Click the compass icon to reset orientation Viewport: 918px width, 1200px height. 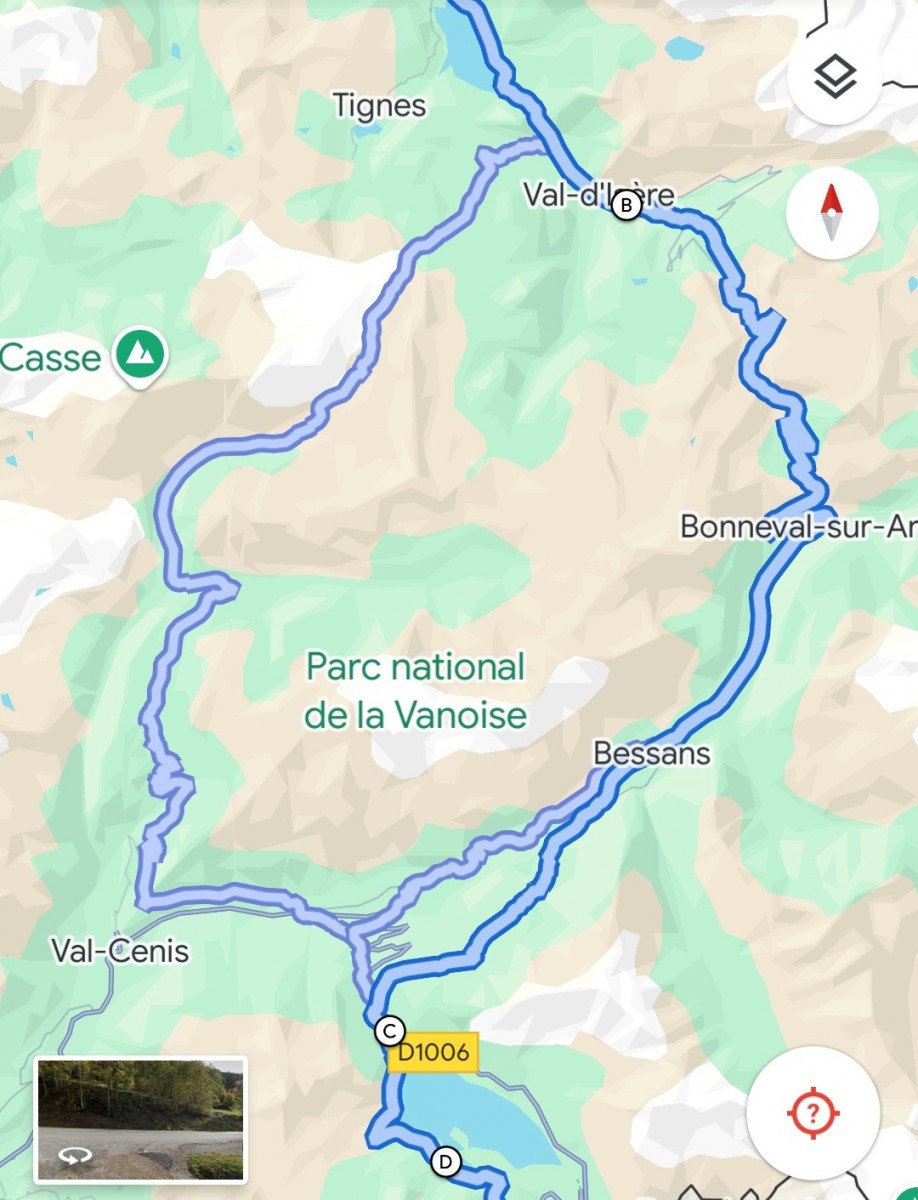coord(831,212)
